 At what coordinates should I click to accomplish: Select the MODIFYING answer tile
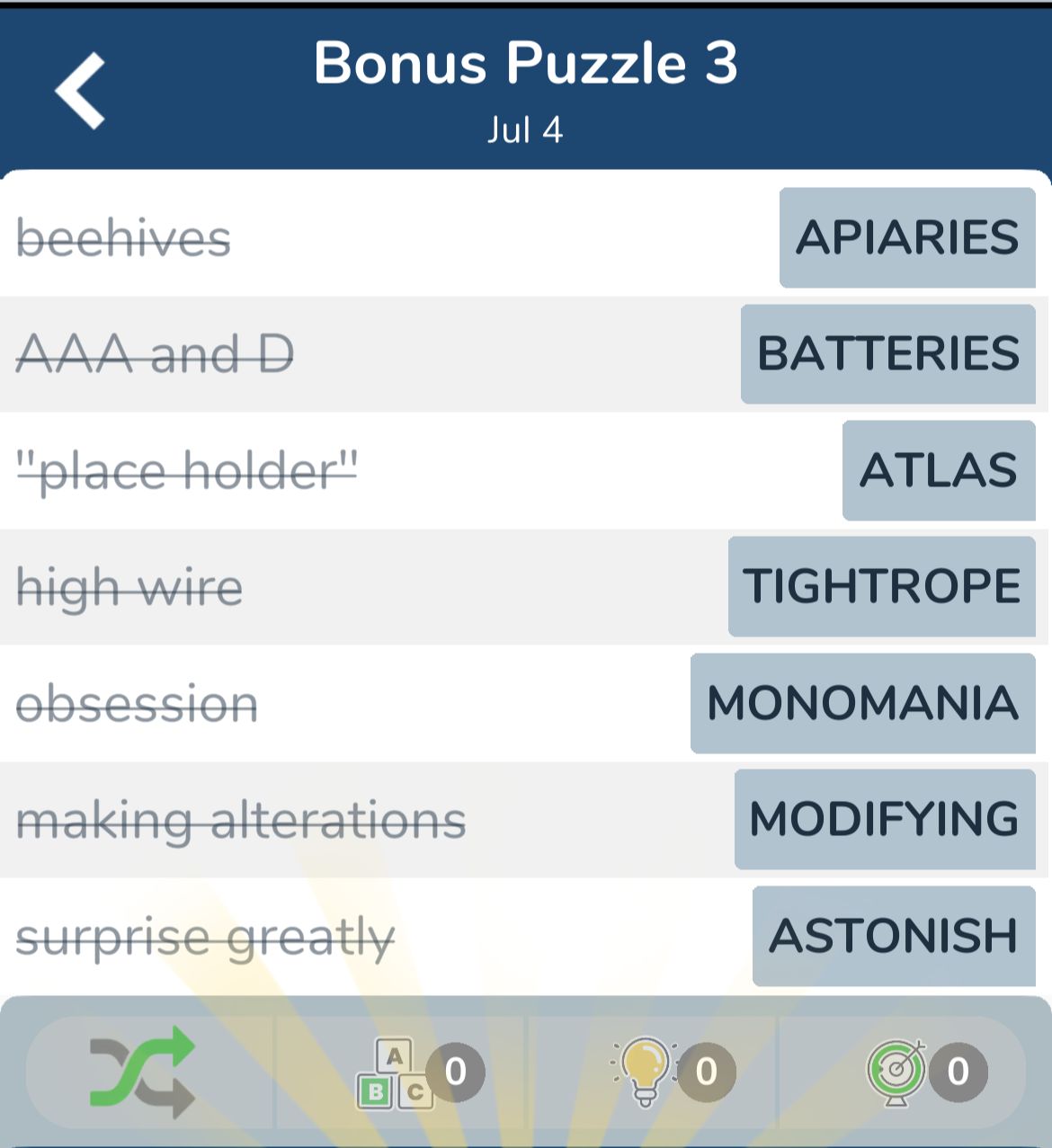884,819
